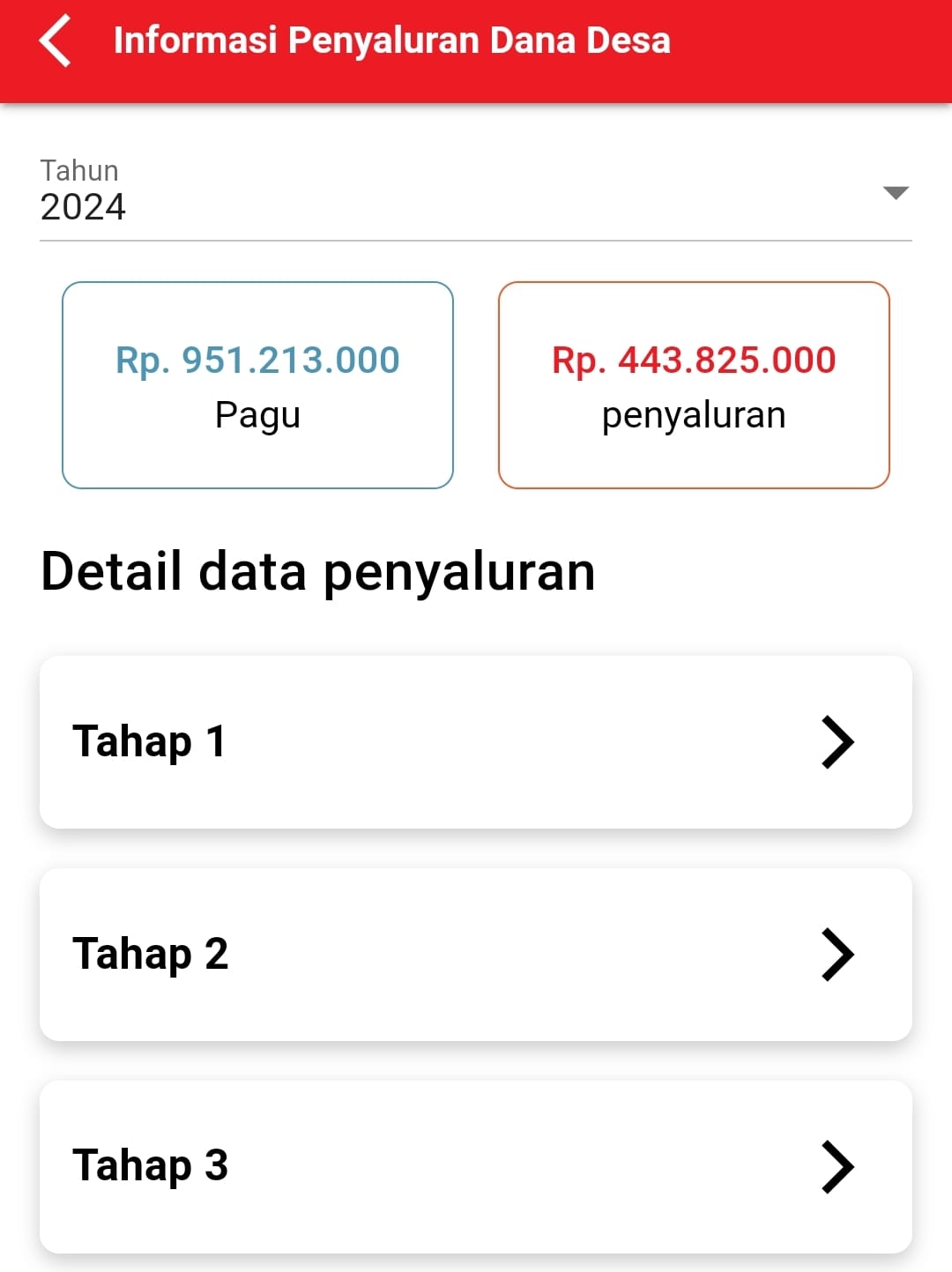Open Tahap 2 details via its chevron
The width and height of the screenshot is (952, 1272).
pos(837,955)
